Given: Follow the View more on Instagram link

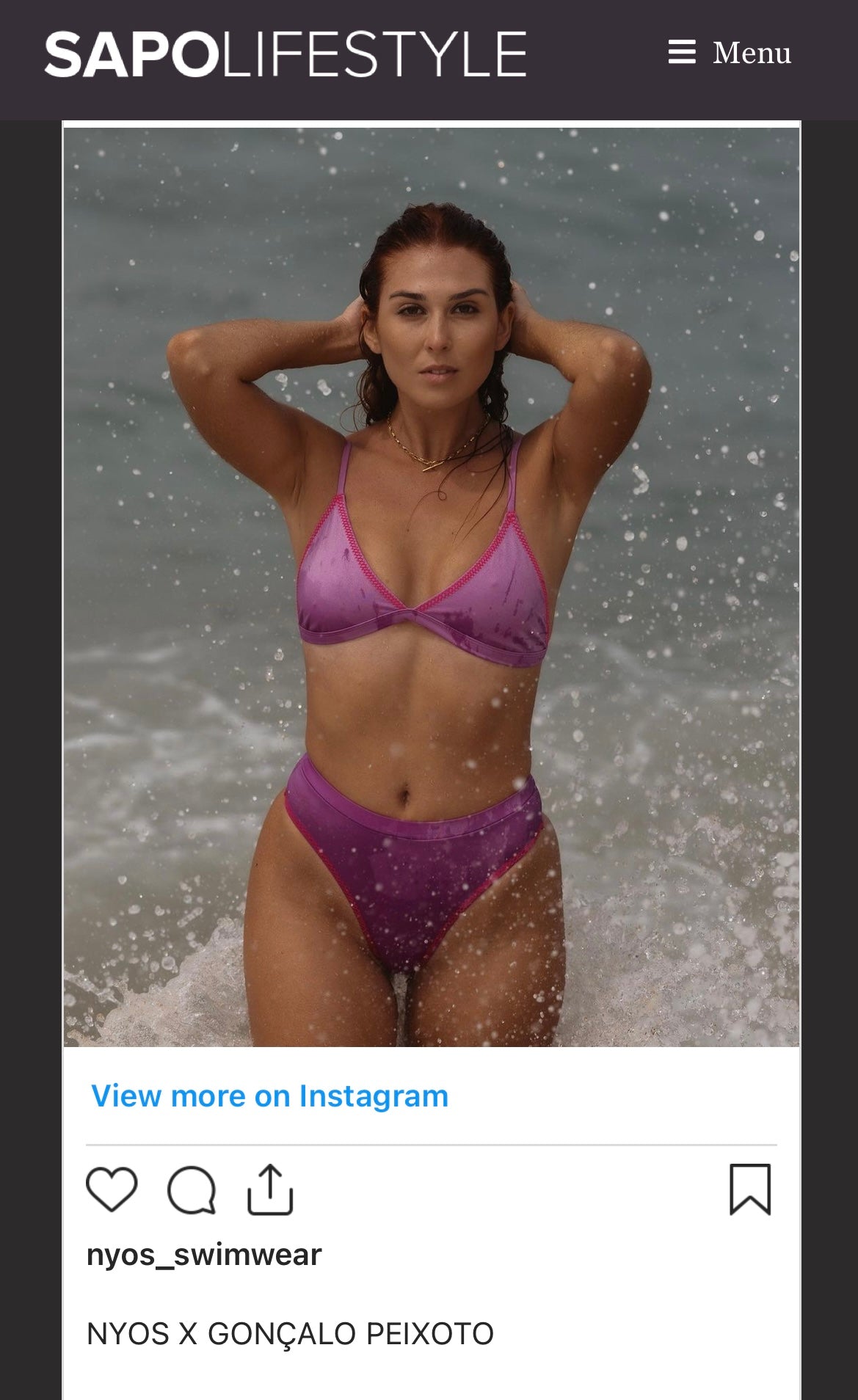Looking at the screenshot, I should click(x=269, y=1095).
